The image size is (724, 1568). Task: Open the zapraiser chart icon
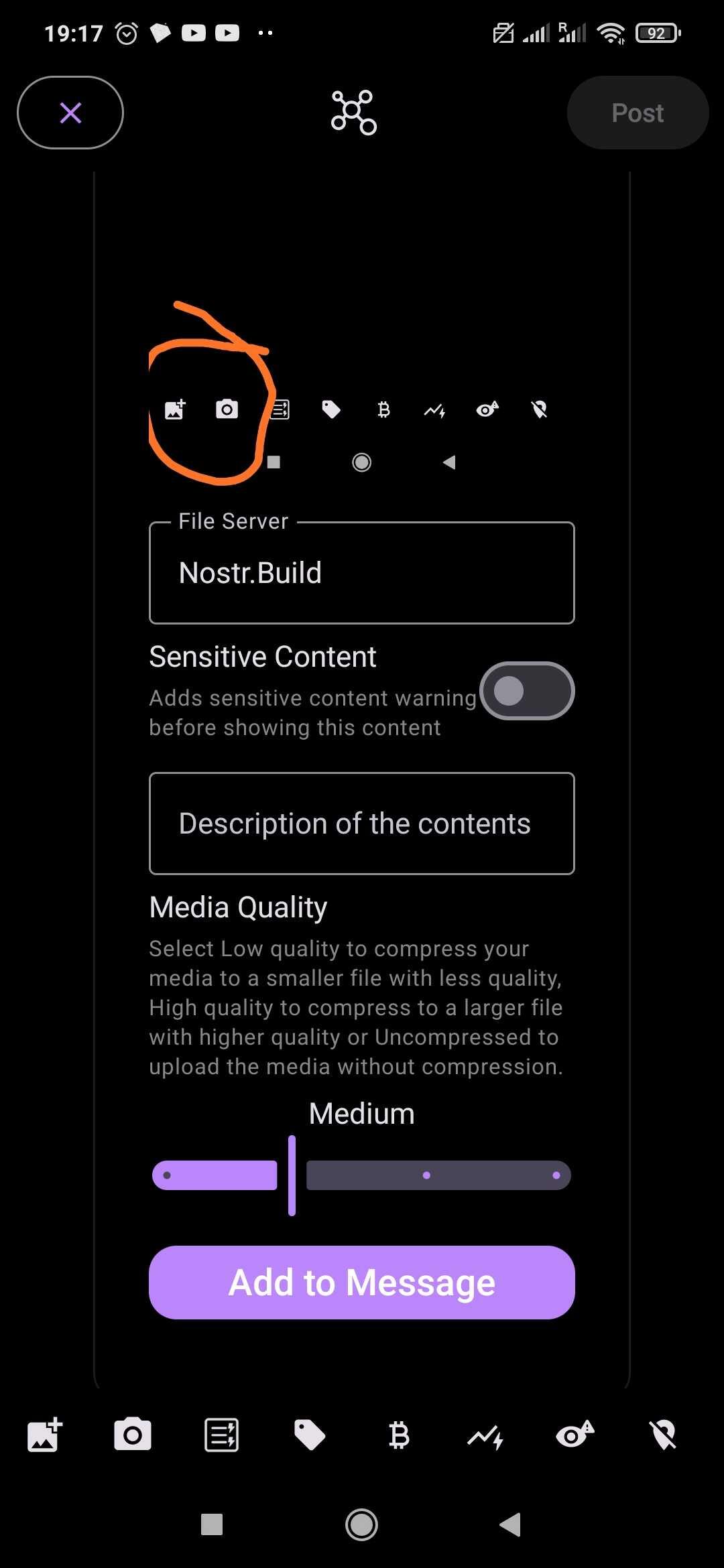(x=486, y=1435)
